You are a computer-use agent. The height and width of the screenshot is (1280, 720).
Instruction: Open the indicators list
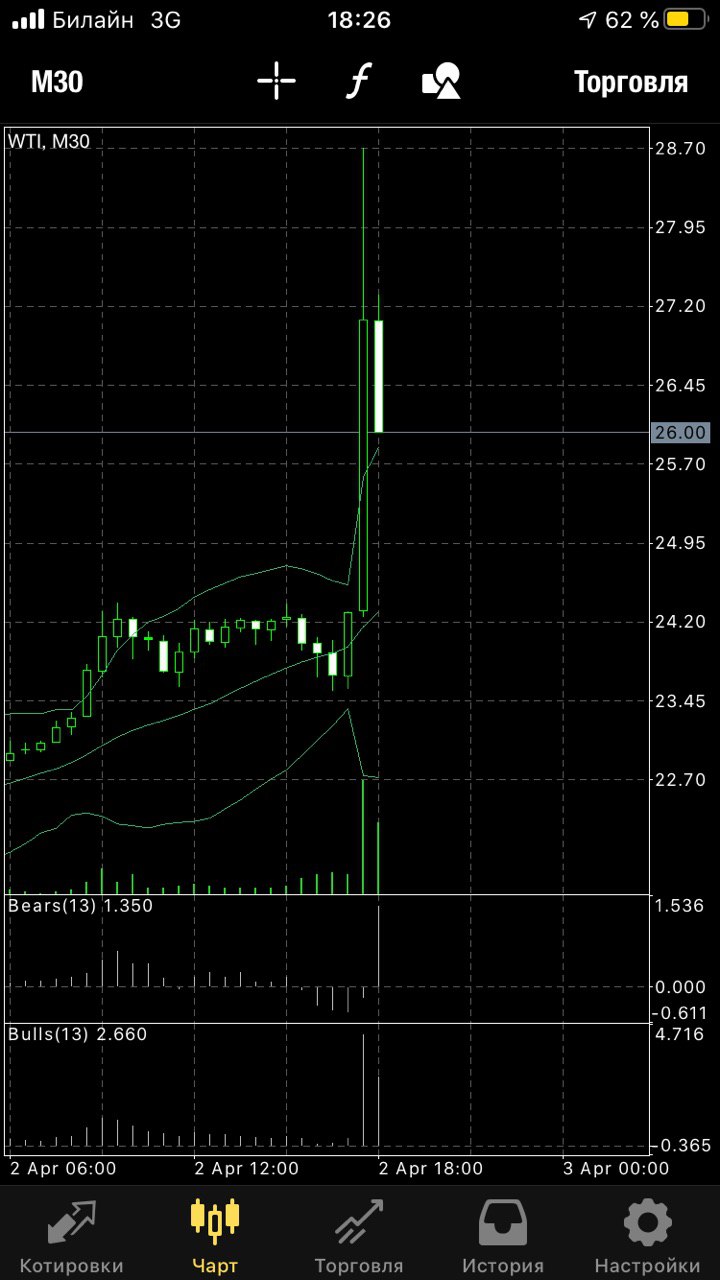357,82
